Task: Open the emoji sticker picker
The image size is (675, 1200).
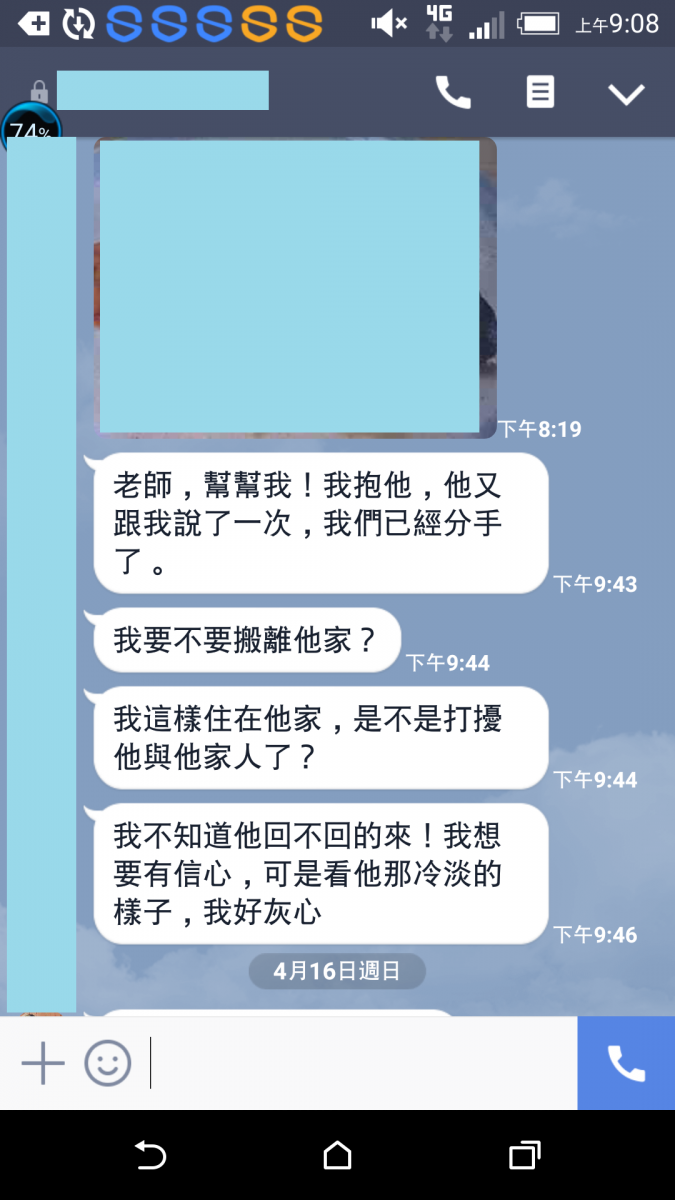Action: point(107,1063)
